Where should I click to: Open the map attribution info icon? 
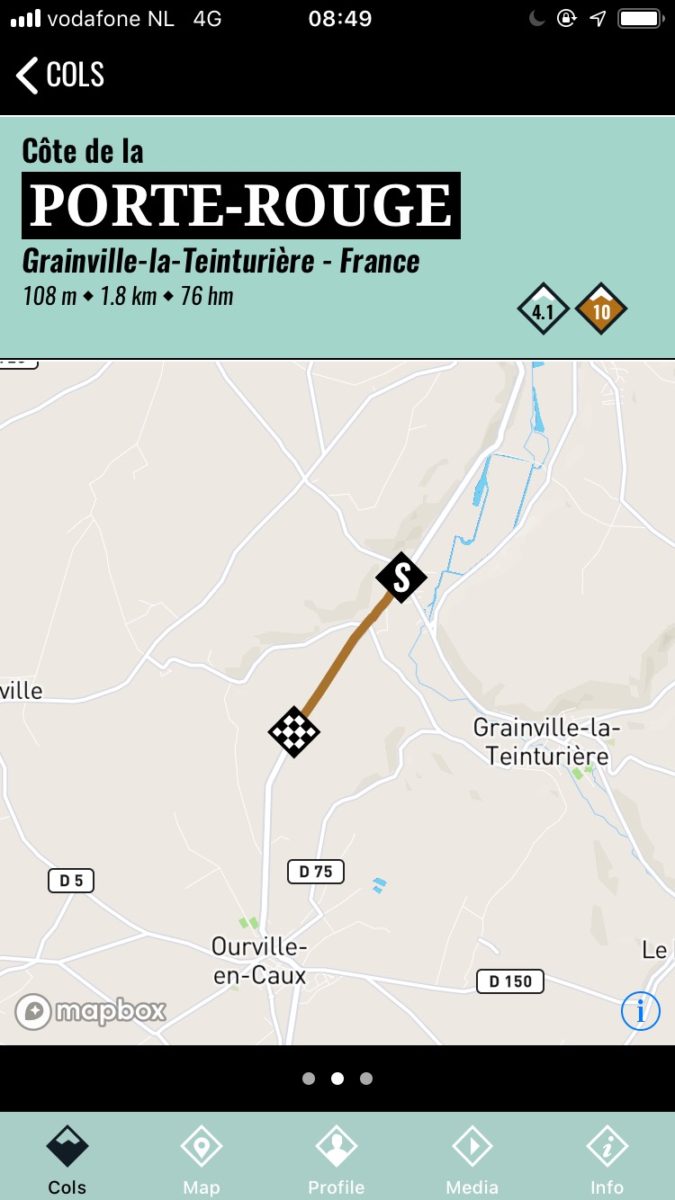coord(640,1011)
